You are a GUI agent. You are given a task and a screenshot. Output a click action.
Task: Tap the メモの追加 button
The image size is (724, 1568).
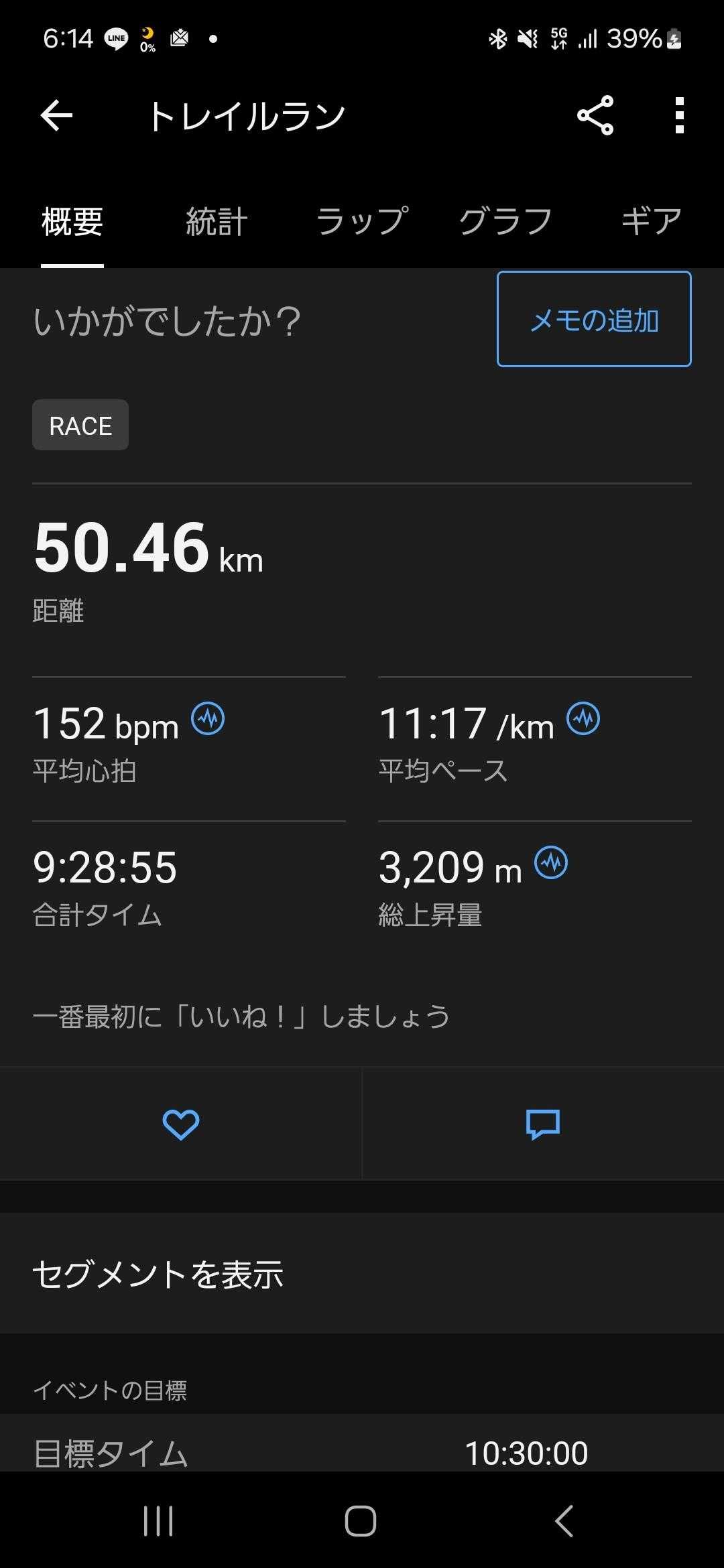click(594, 319)
